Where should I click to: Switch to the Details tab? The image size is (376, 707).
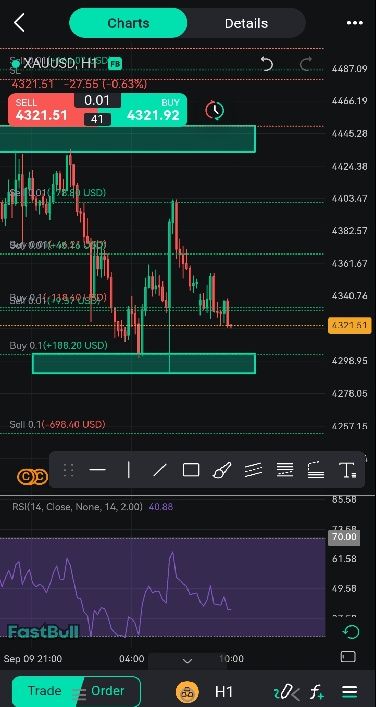click(246, 23)
